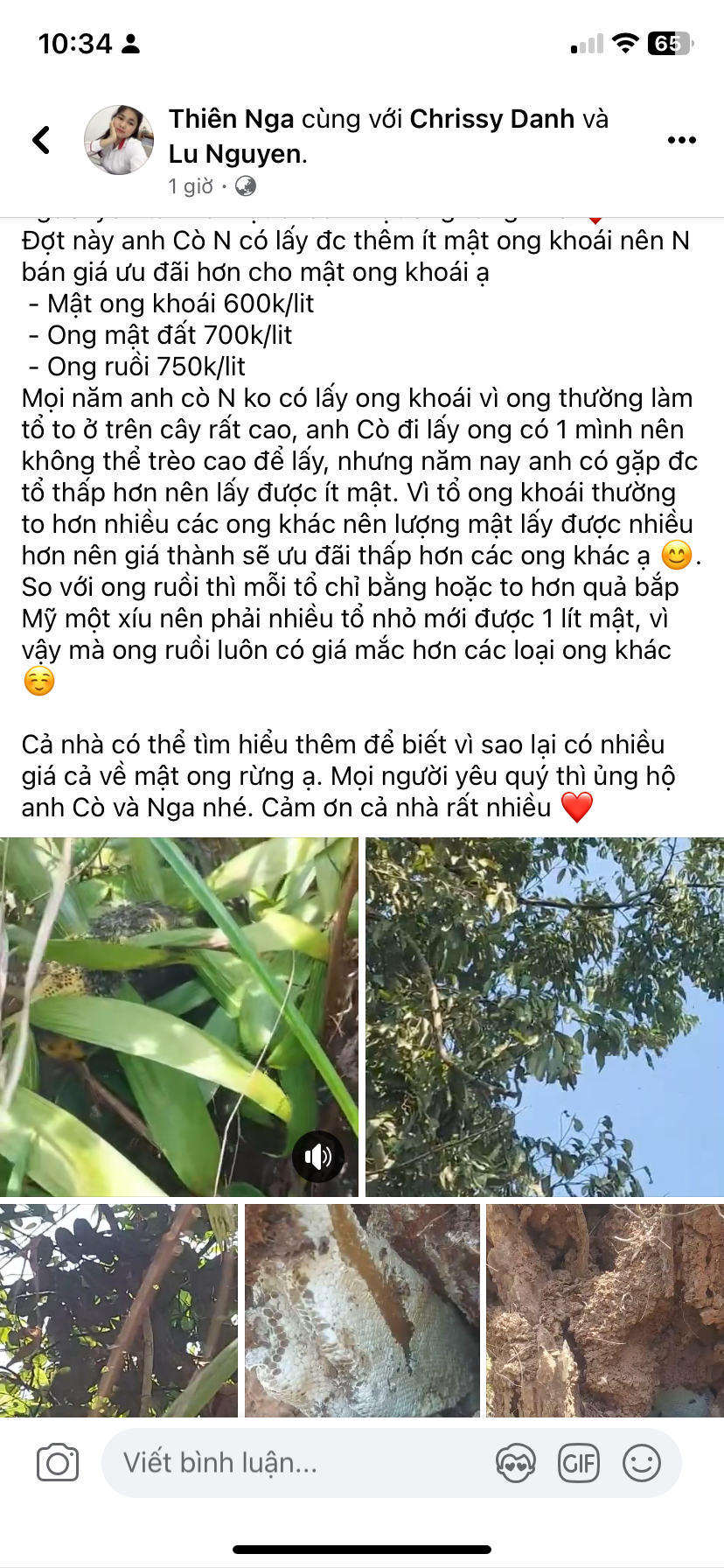The width and height of the screenshot is (724, 1568).
Task: Open the tree canopy against blue sky photo
Action: click(x=544, y=1017)
